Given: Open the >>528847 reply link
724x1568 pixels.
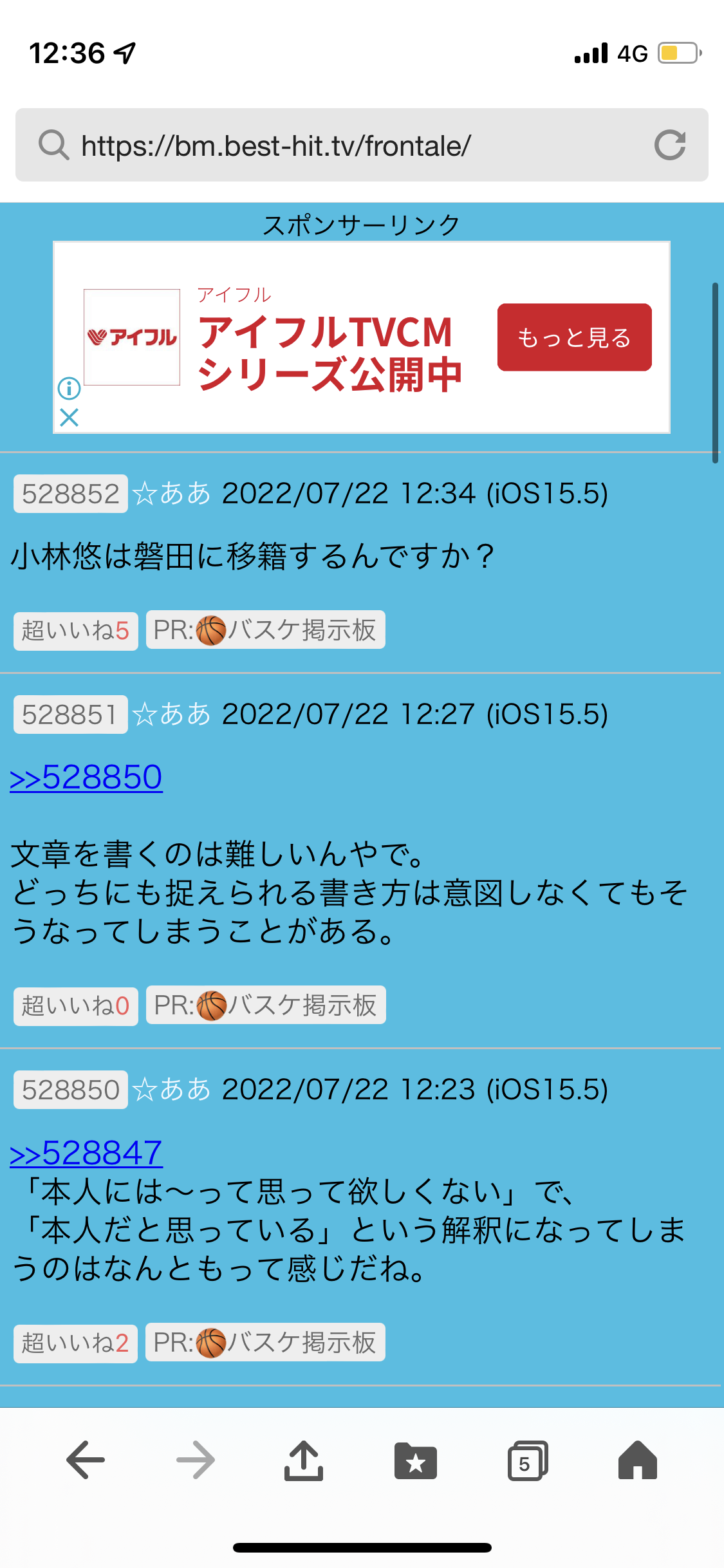Looking at the screenshot, I should coord(86,1152).
